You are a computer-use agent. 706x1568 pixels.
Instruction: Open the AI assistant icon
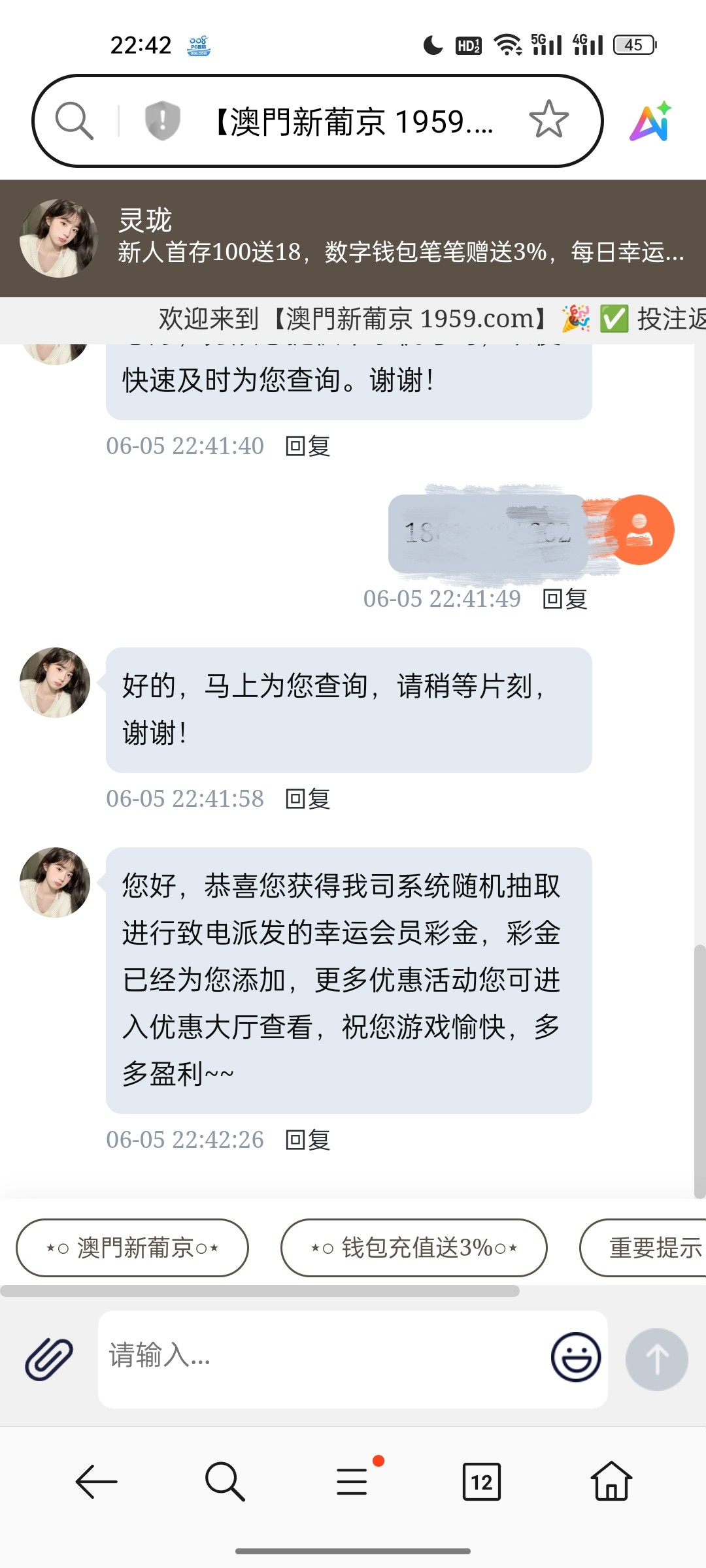click(651, 121)
